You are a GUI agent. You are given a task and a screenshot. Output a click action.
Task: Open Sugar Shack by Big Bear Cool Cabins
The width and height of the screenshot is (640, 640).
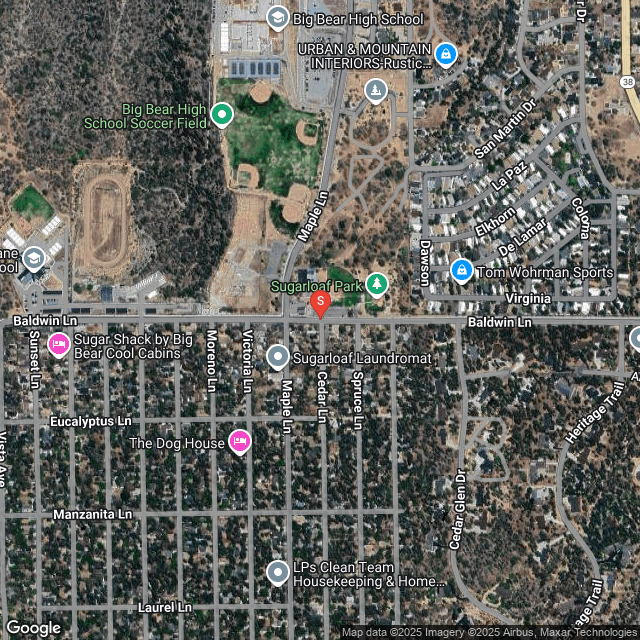[x=59, y=345]
